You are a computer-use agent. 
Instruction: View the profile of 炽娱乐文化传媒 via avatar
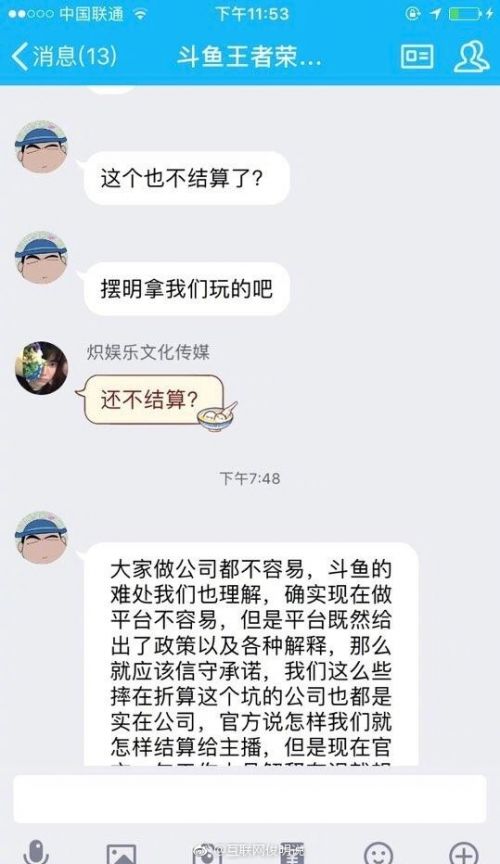point(41,368)
